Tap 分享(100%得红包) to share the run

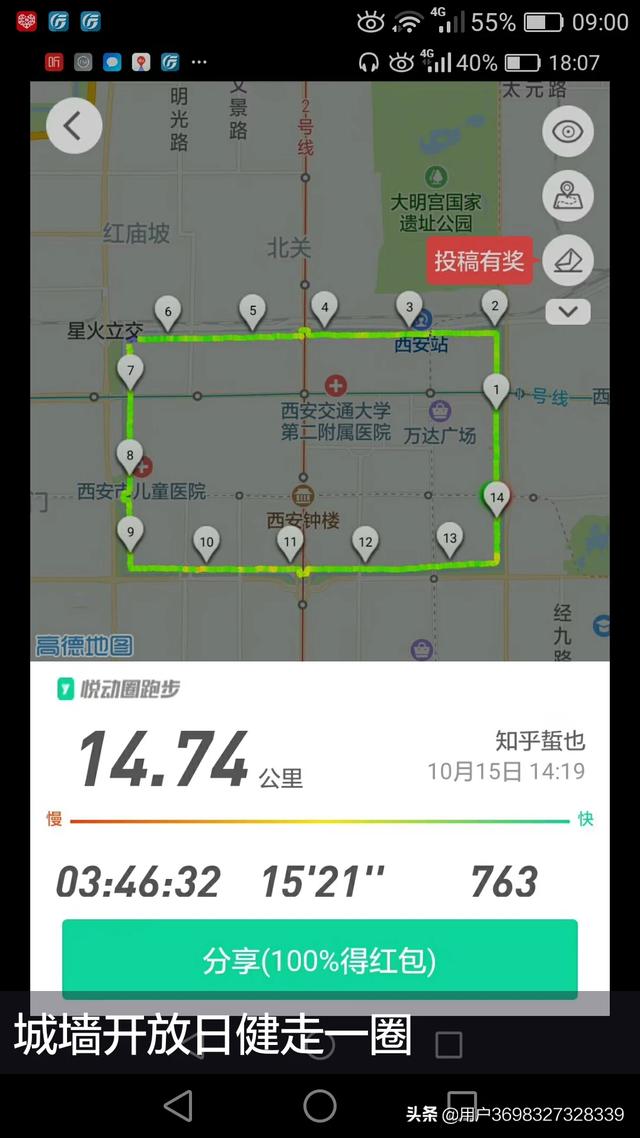[x=319, y=960]
